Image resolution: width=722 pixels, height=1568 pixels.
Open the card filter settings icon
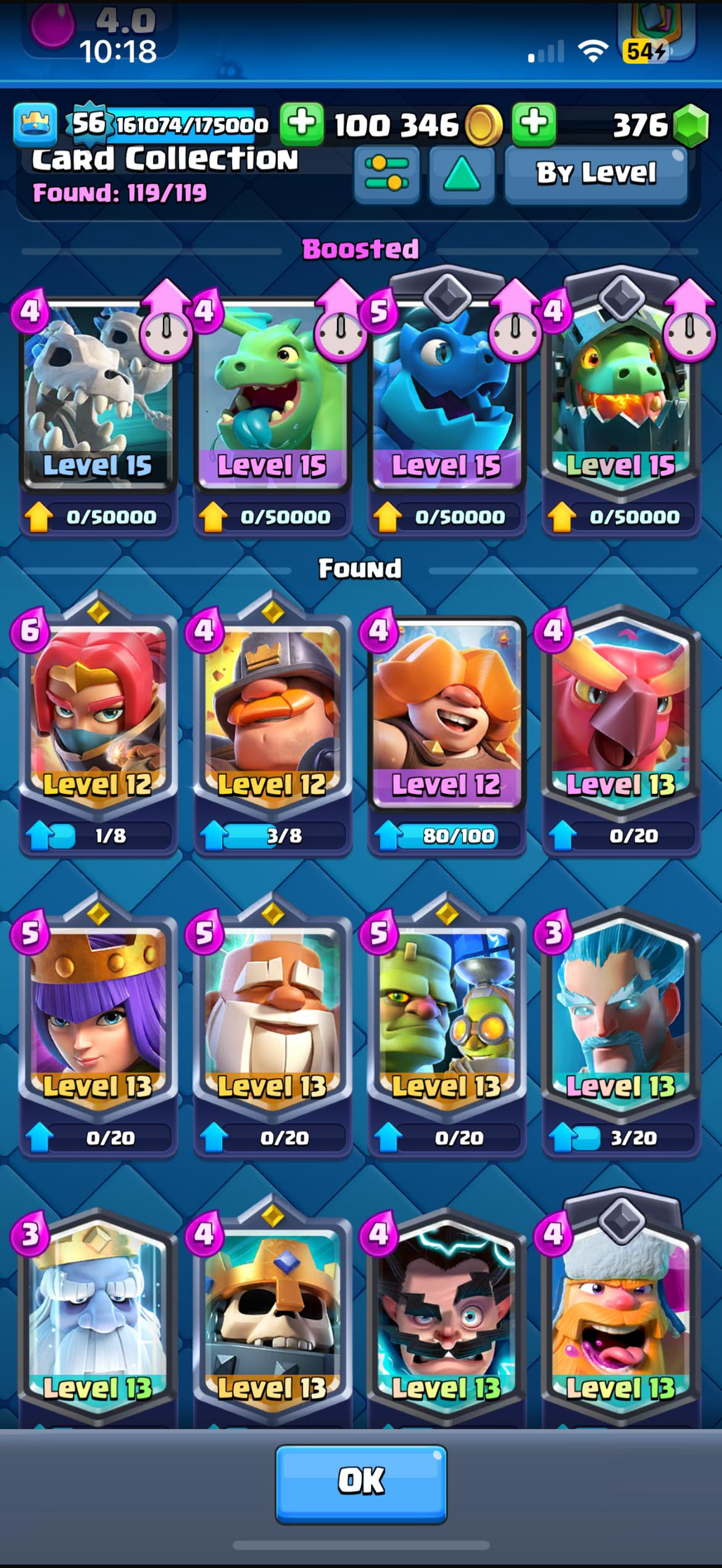click(x=386, y=174)
